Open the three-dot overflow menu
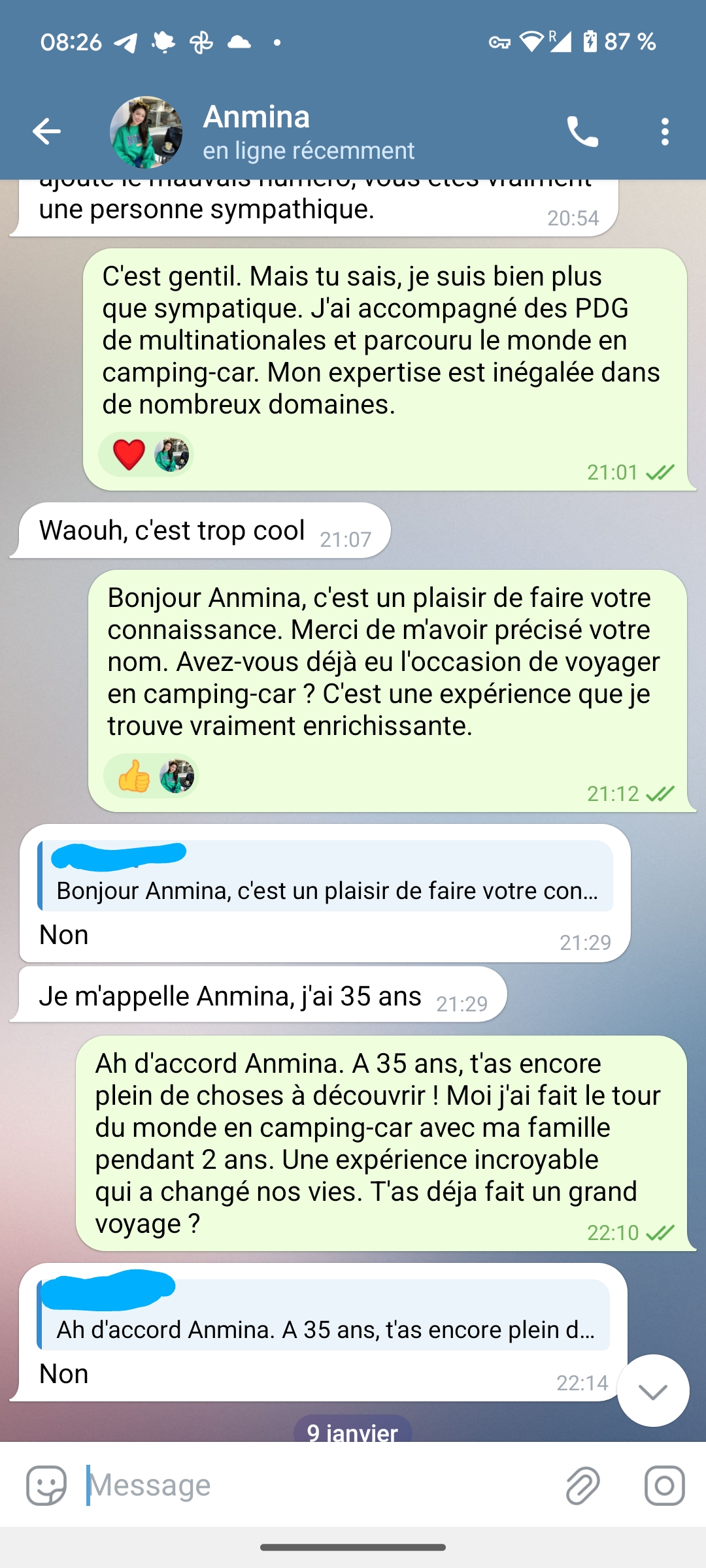 (x=665, y=131)
